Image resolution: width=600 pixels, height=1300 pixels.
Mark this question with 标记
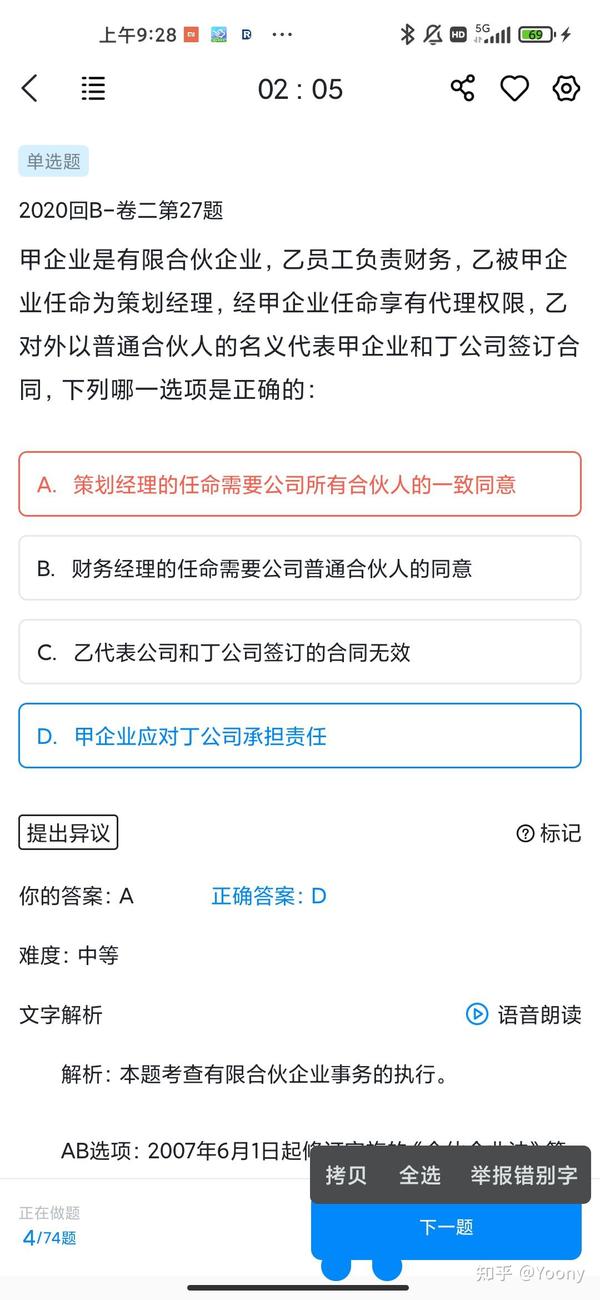click(548, 834)
